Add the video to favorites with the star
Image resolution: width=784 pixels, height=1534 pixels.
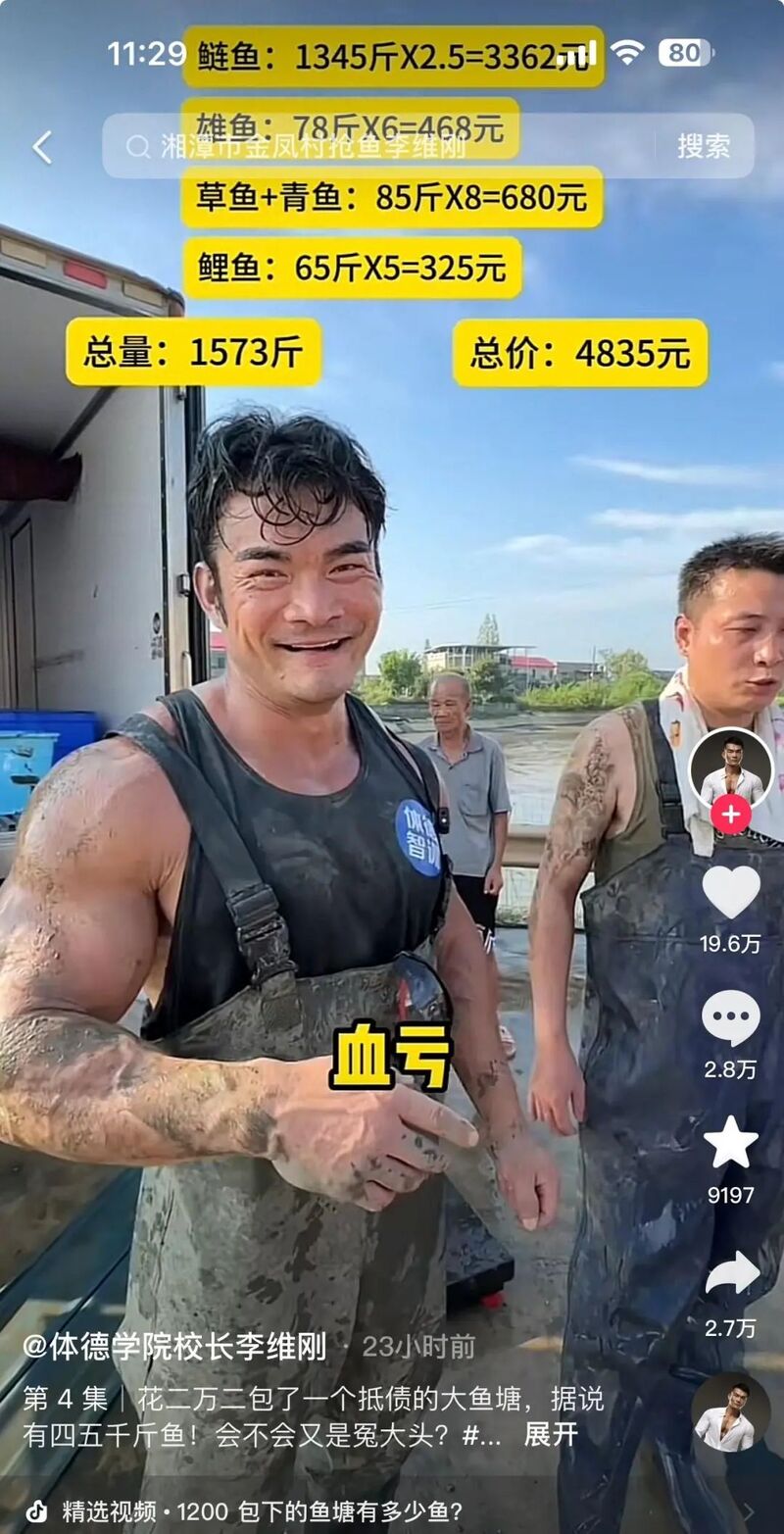pyautogui.click(x=731, y=1144)
